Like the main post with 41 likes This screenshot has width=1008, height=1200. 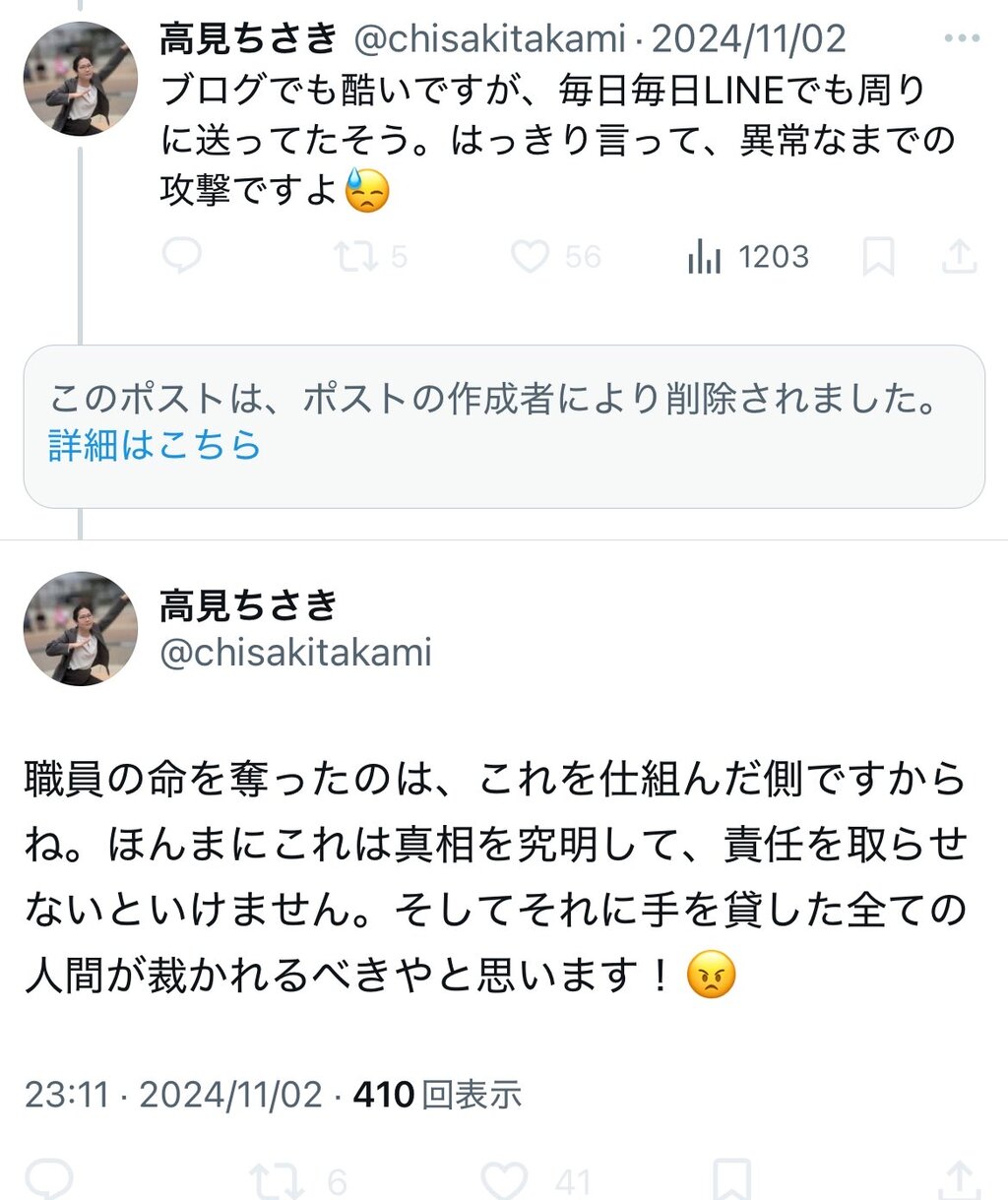click(504, 1180)
